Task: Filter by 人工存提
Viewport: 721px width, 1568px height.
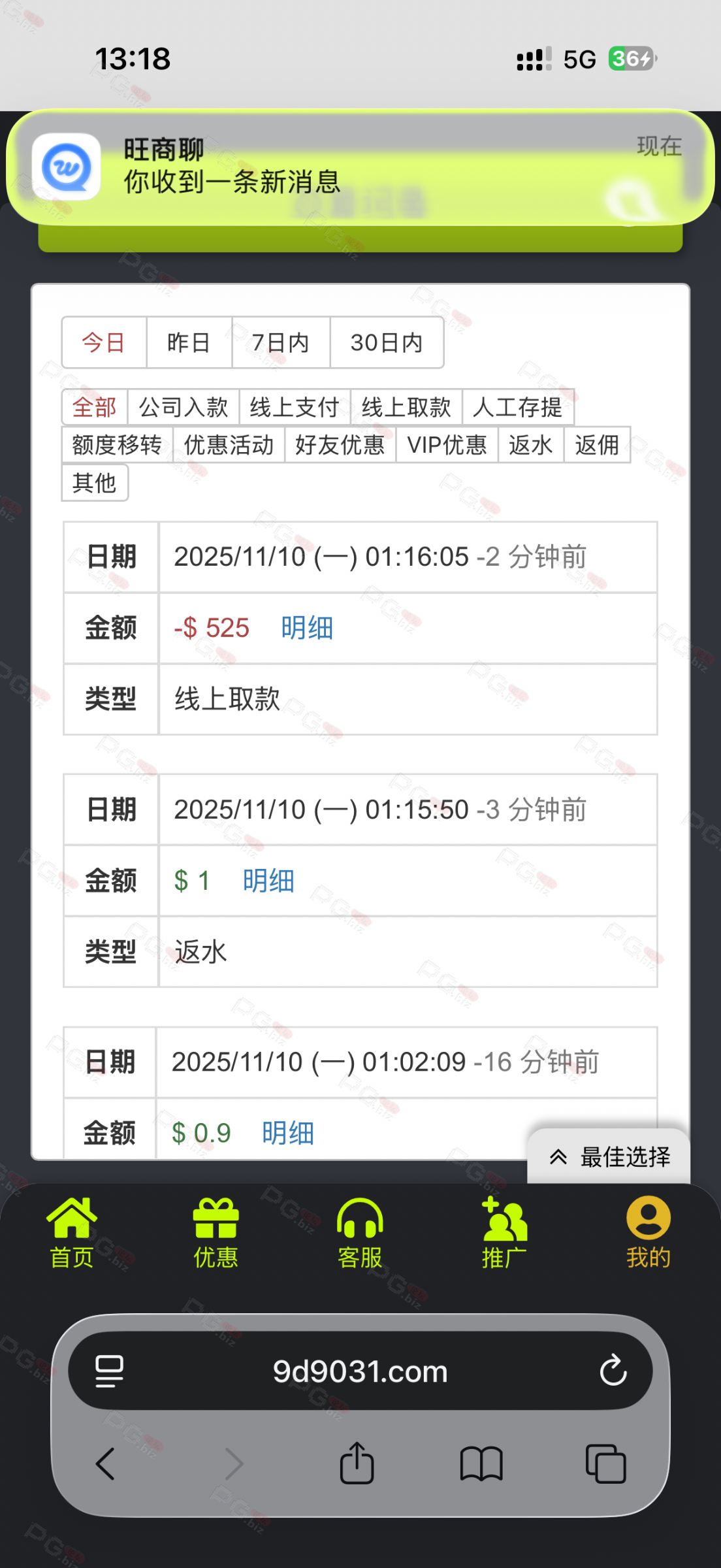Action: click(518, 407)
